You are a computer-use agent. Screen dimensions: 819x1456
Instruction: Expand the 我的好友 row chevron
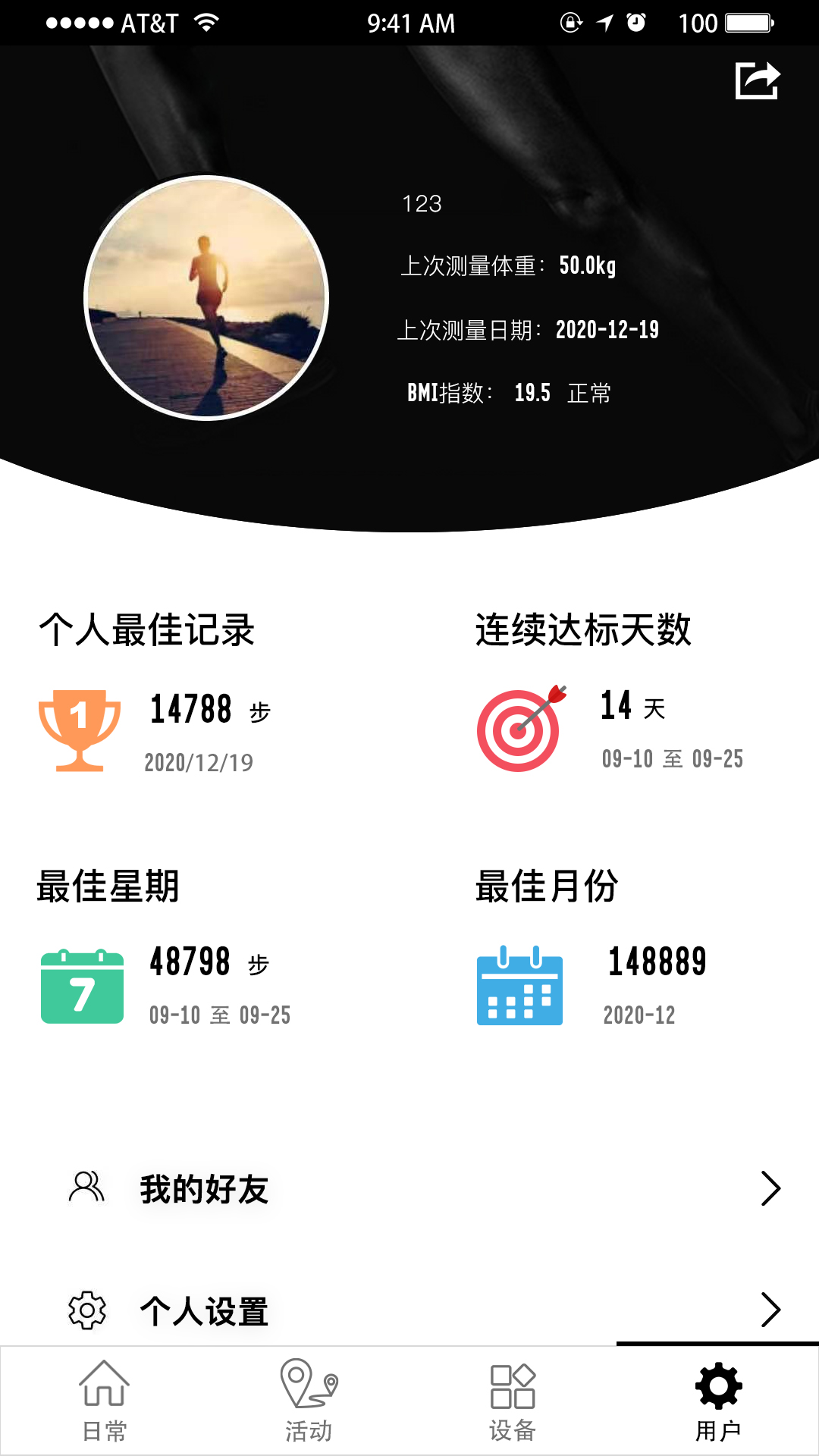point(772,1189)
